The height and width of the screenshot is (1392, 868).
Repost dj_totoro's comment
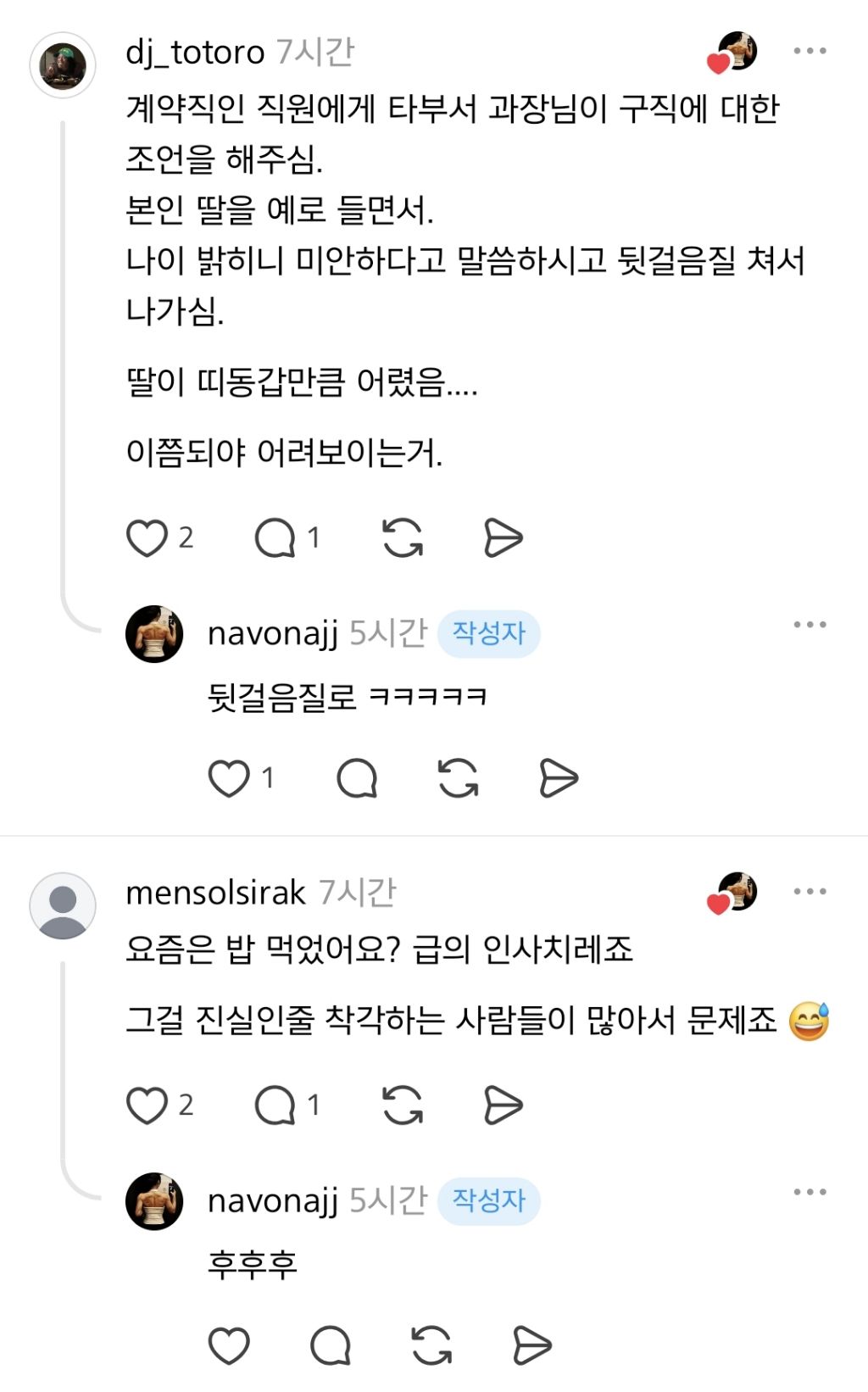403,537
